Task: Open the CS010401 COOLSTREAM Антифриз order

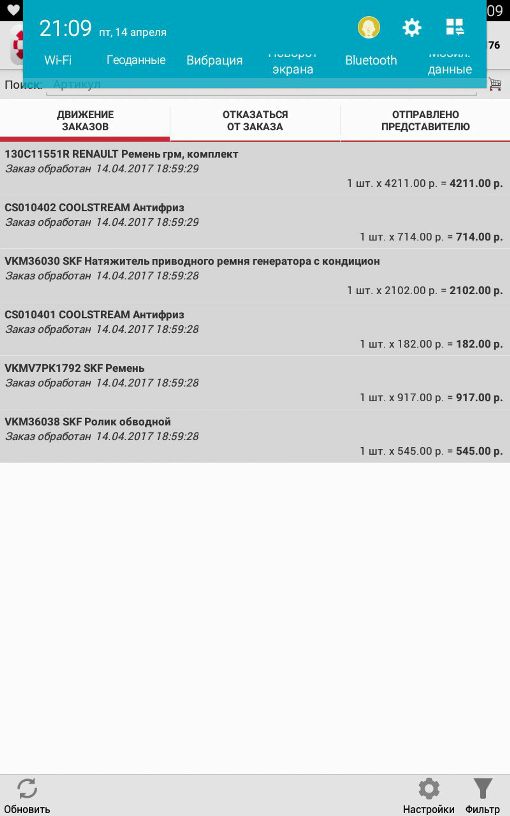Action: point(255,329)
